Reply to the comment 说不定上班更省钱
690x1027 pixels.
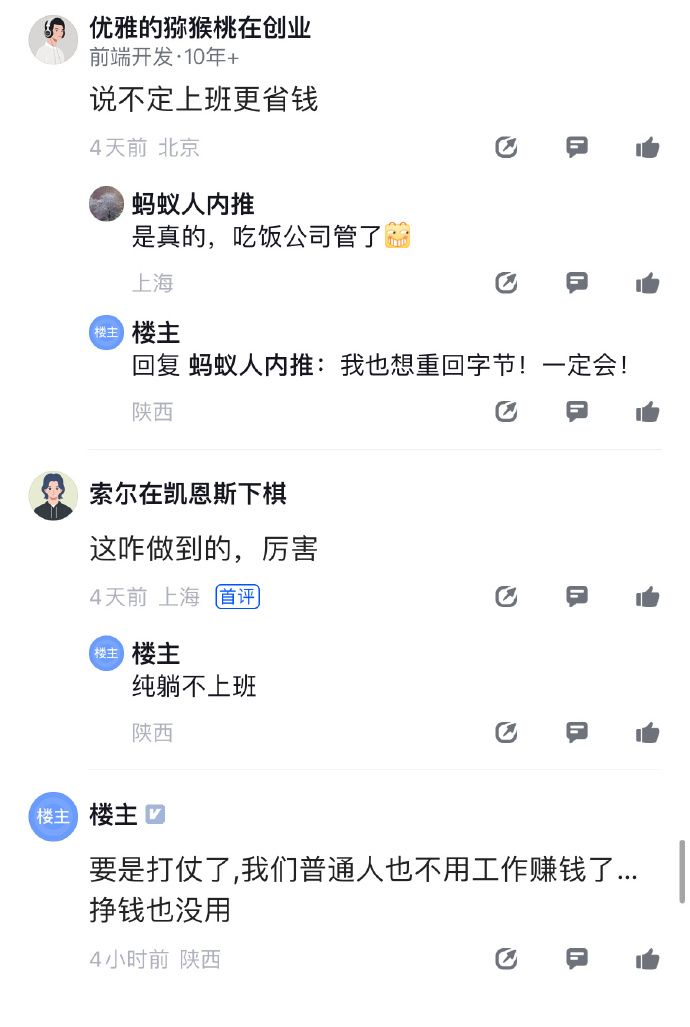click(x=577, y=148)
